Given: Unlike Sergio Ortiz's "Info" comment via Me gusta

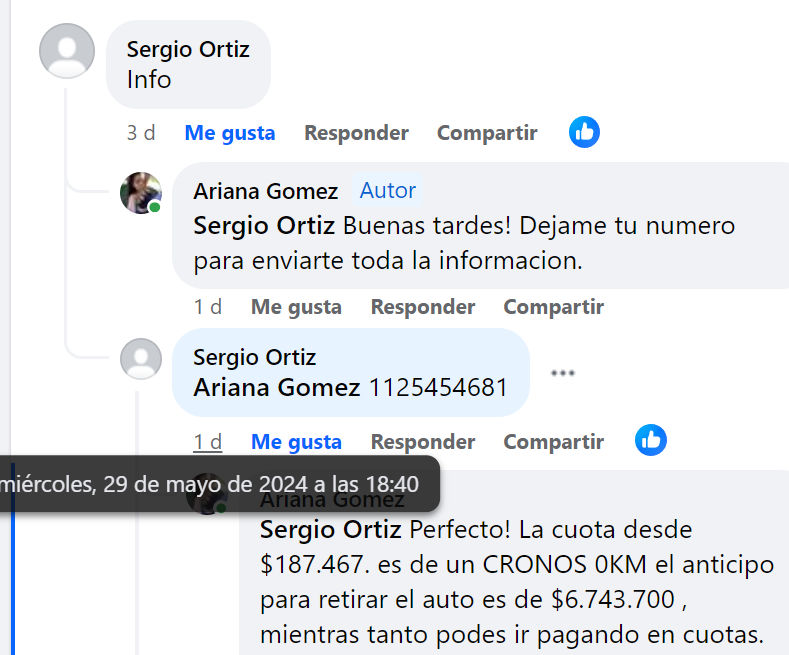Looking at the screenshot, I should [230, 133].
